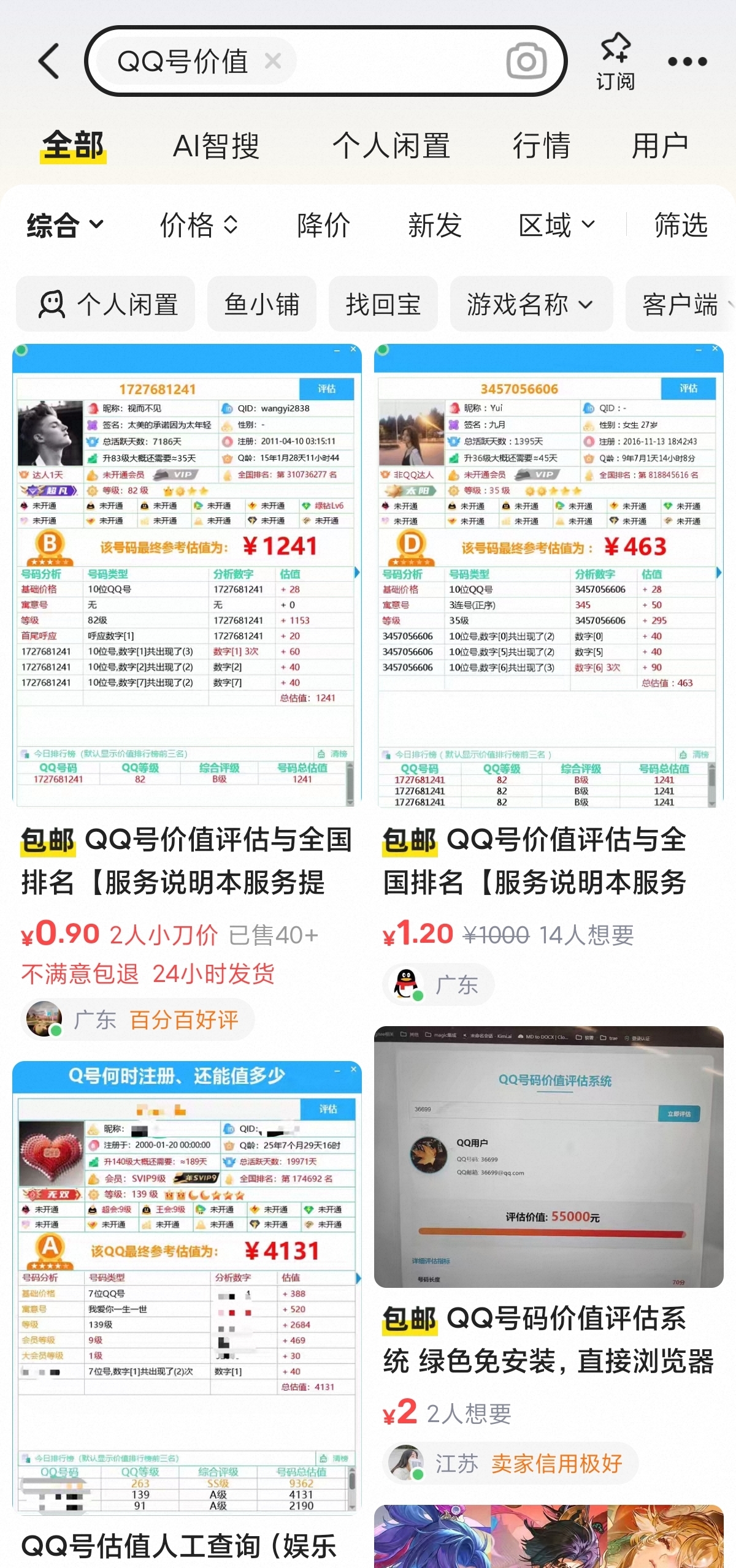Switch to the 行情 tab
Screen dimensions: 736x1568
pos(542,146)
